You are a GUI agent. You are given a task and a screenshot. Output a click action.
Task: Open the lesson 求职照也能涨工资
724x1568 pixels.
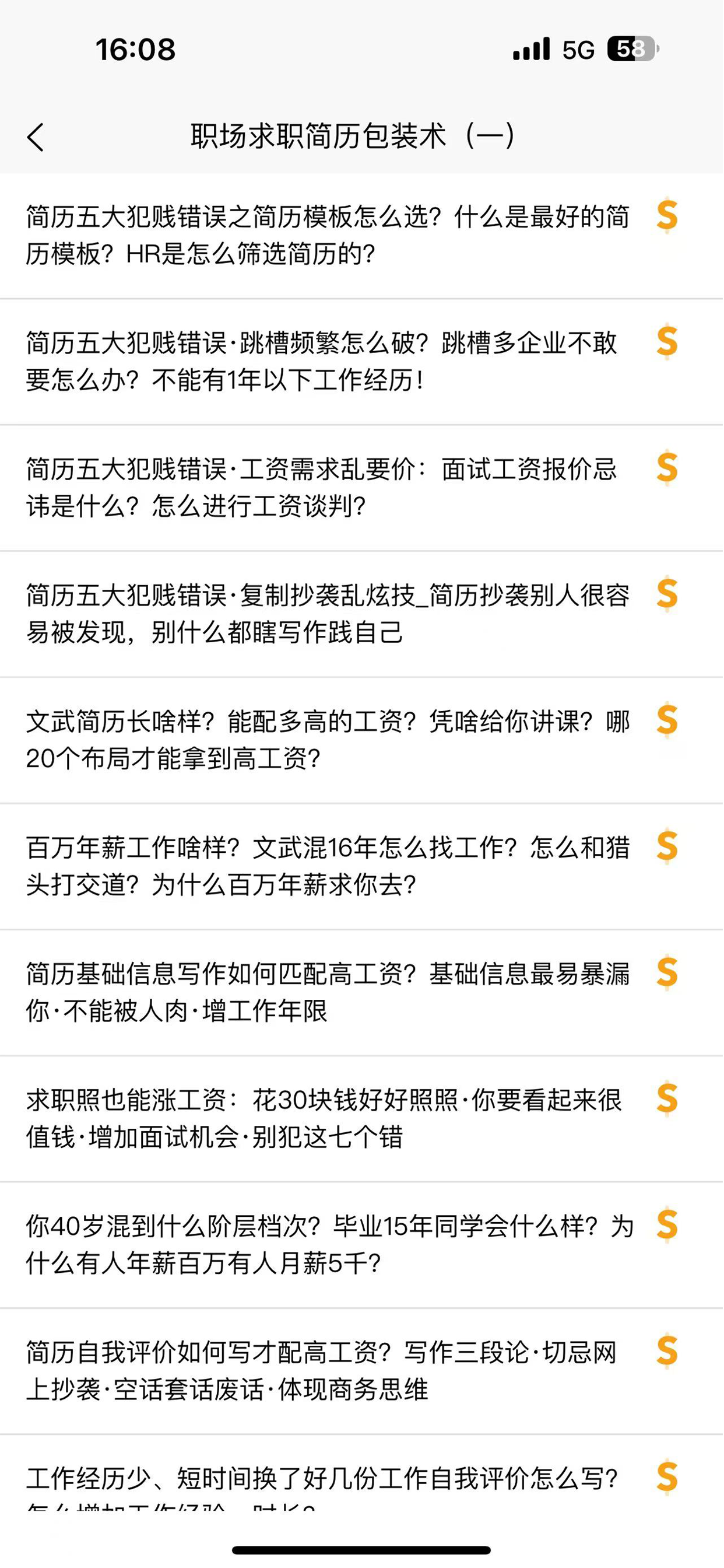click(x=361, y=1119)
